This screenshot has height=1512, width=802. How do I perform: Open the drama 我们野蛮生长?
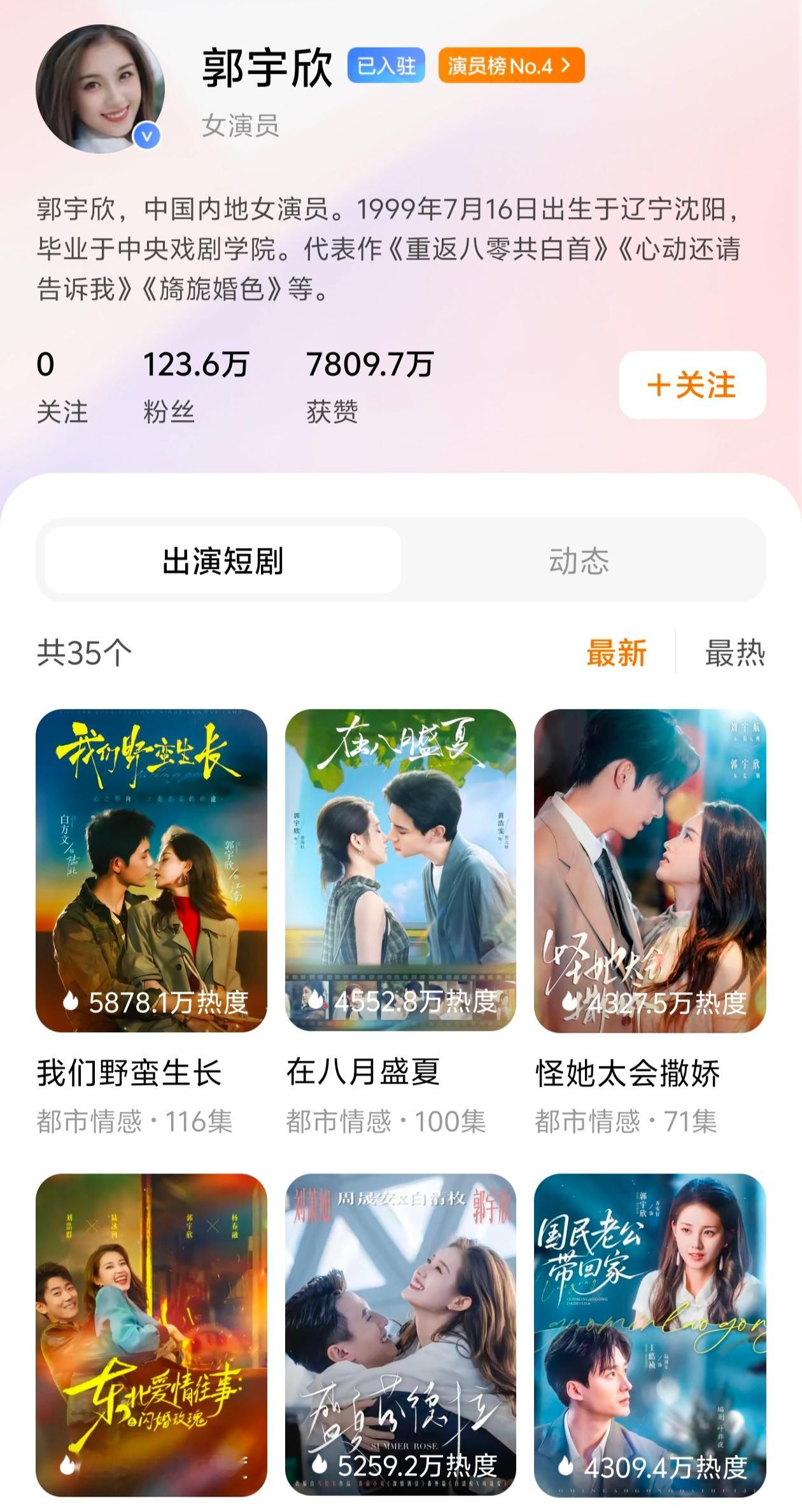click(x=151, y=870)
